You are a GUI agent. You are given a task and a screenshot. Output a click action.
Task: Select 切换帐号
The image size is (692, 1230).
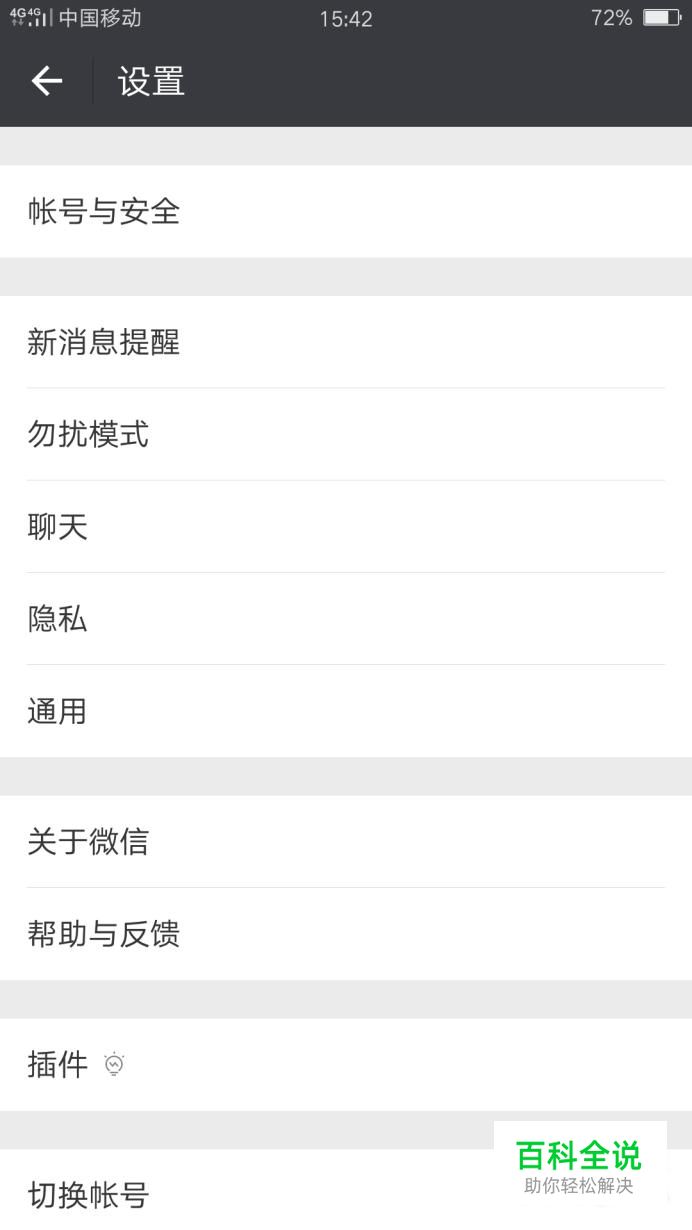[346, 1190]
